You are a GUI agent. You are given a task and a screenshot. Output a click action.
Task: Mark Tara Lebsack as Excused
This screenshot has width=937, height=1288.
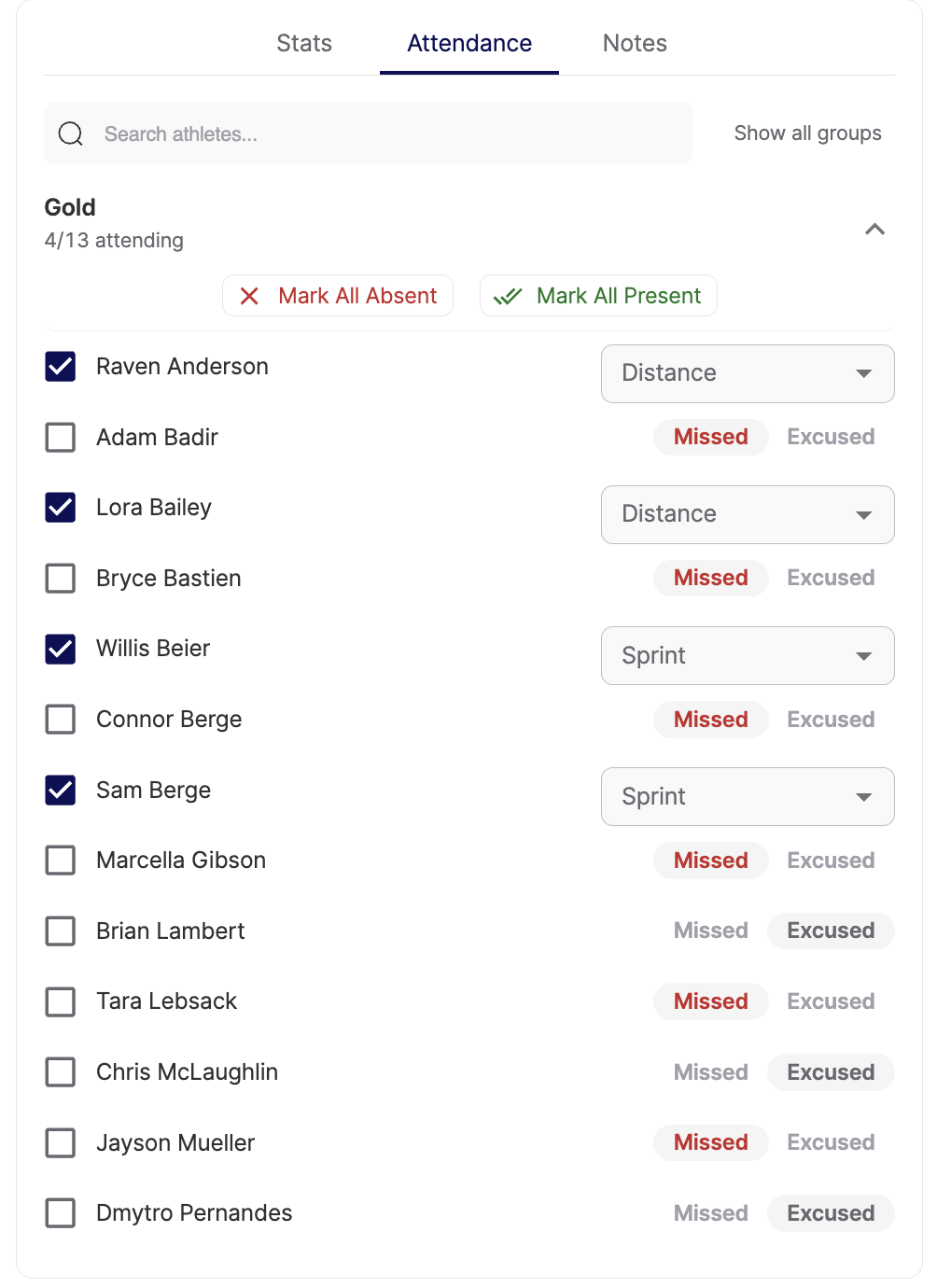831,1001
